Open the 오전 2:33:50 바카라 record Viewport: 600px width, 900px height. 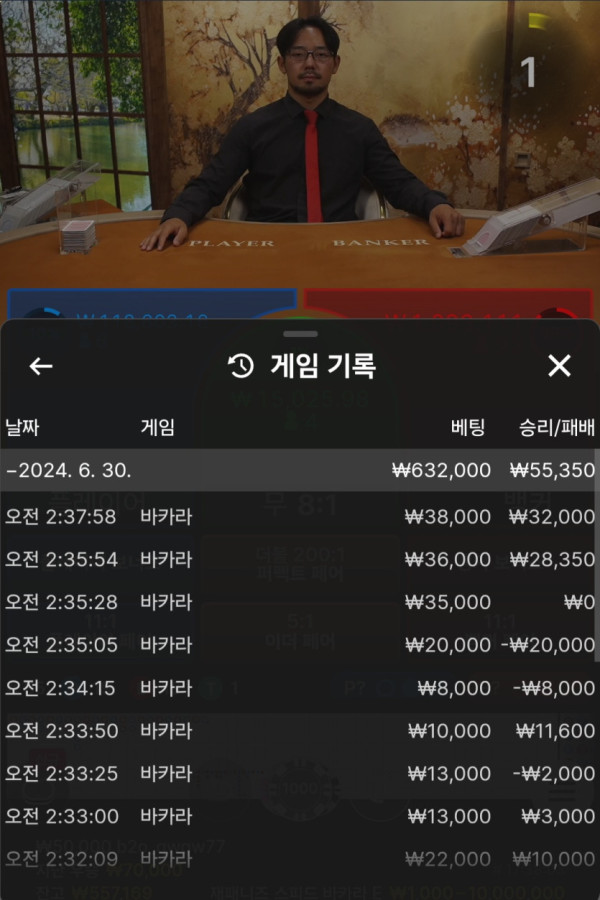(298, 731)
